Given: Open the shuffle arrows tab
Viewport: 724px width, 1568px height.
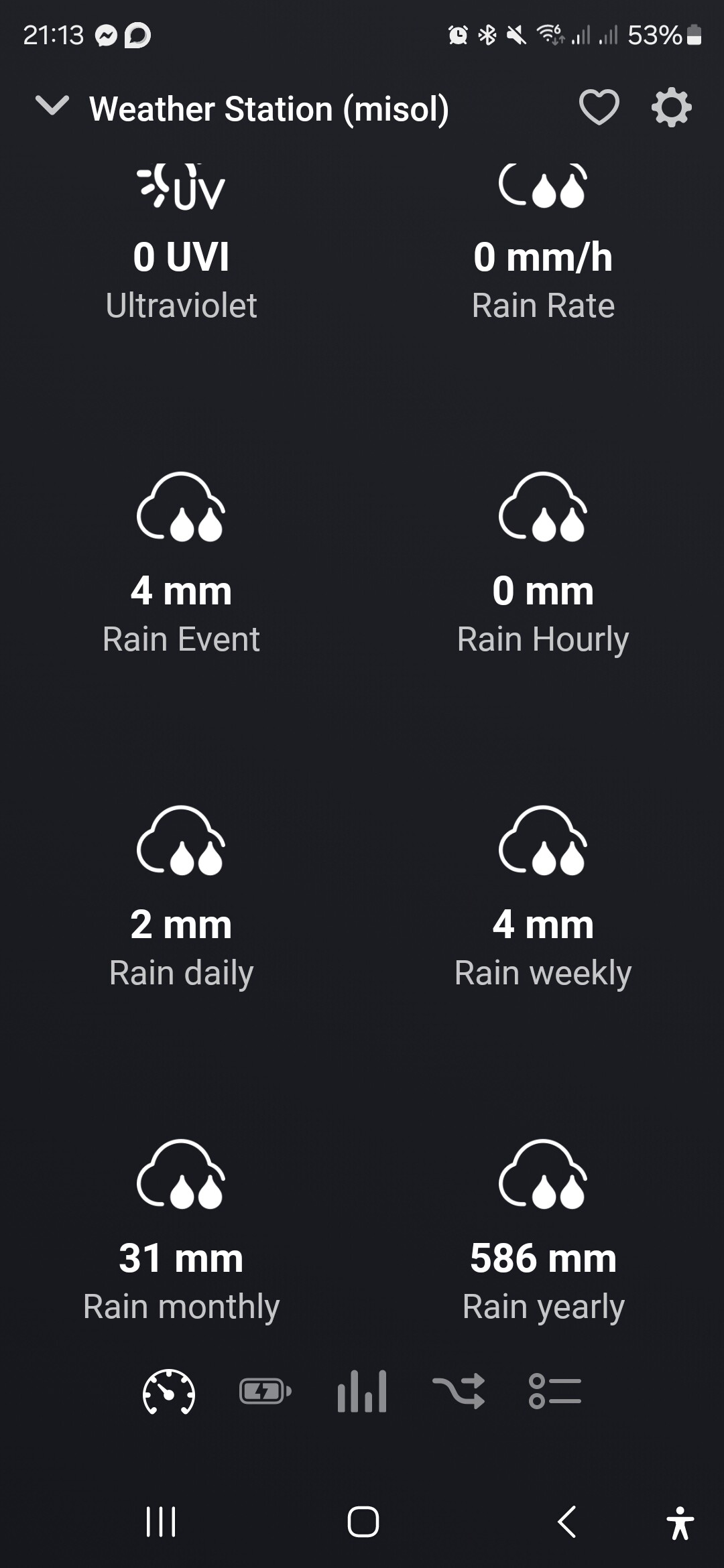Looking at the screenshot, I should (459, 1392).
